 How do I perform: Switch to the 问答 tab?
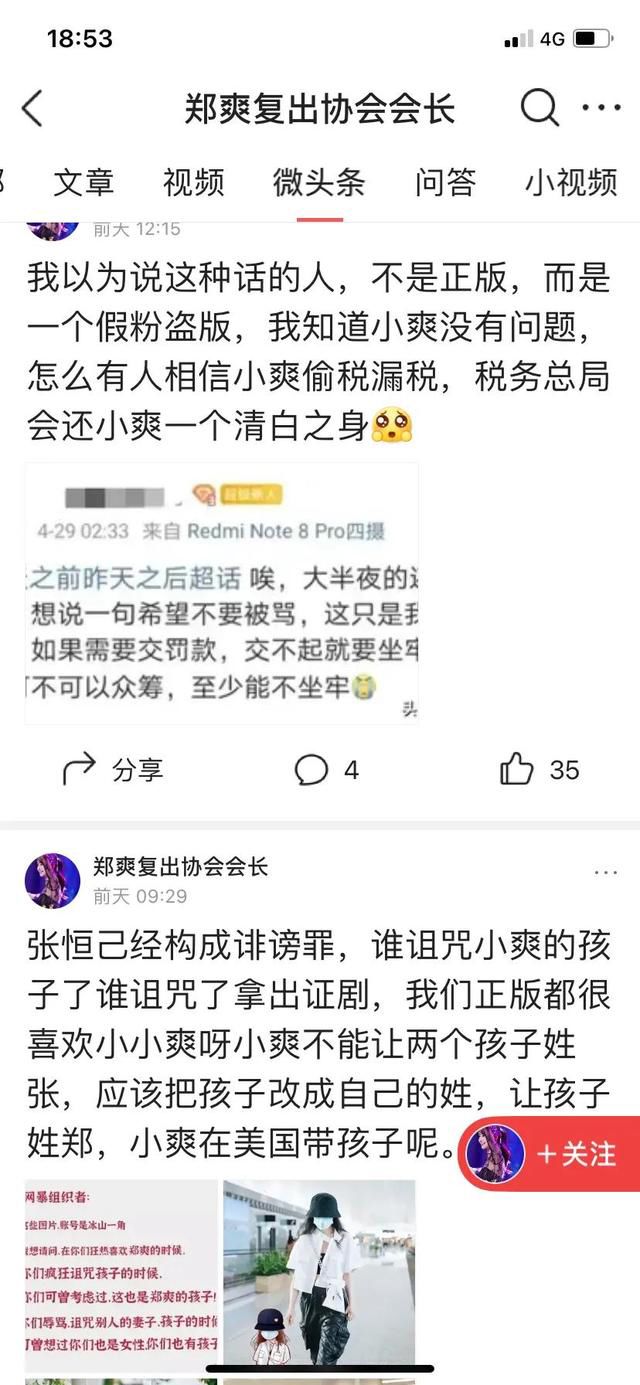pos(445,182)
